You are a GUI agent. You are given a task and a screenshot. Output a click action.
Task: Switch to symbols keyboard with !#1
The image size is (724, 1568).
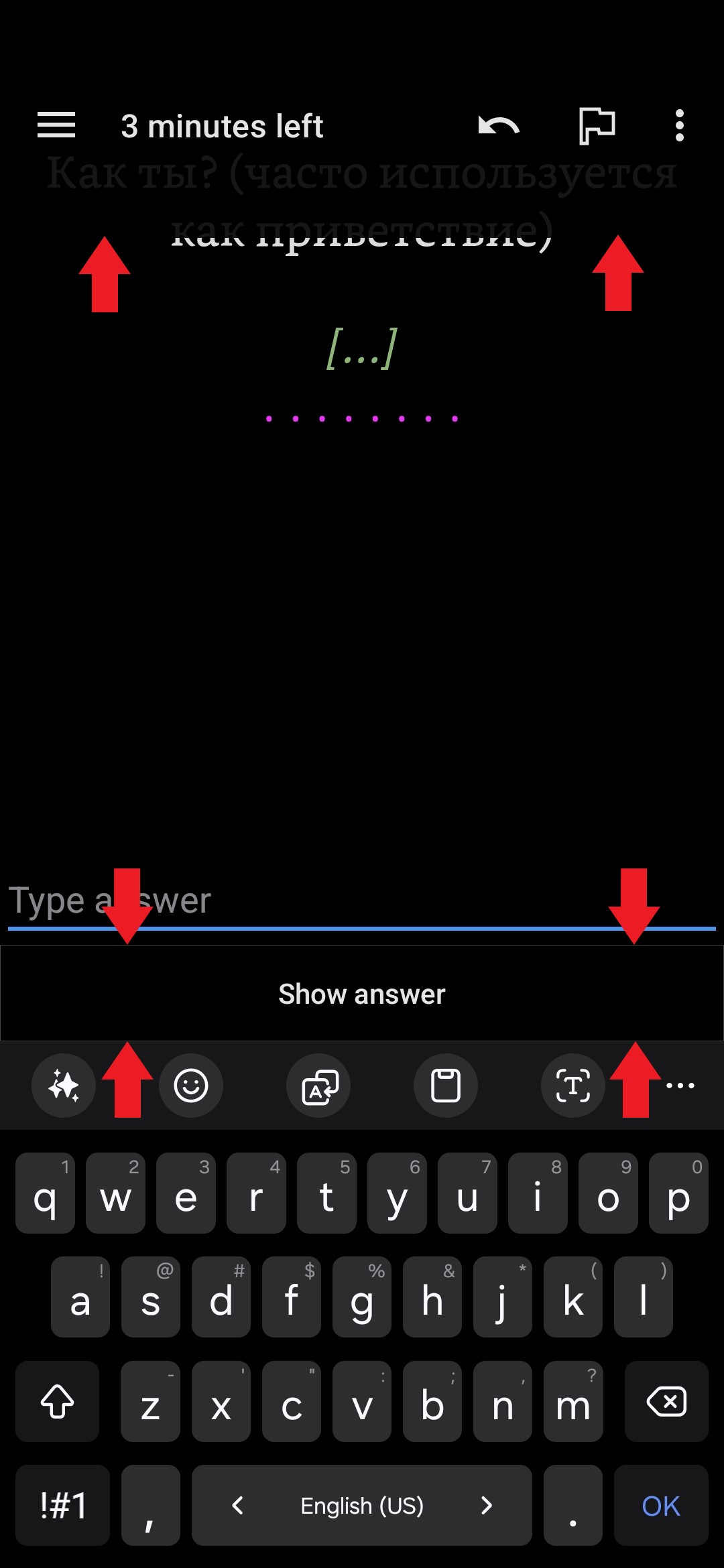(x=63, y=1506)
